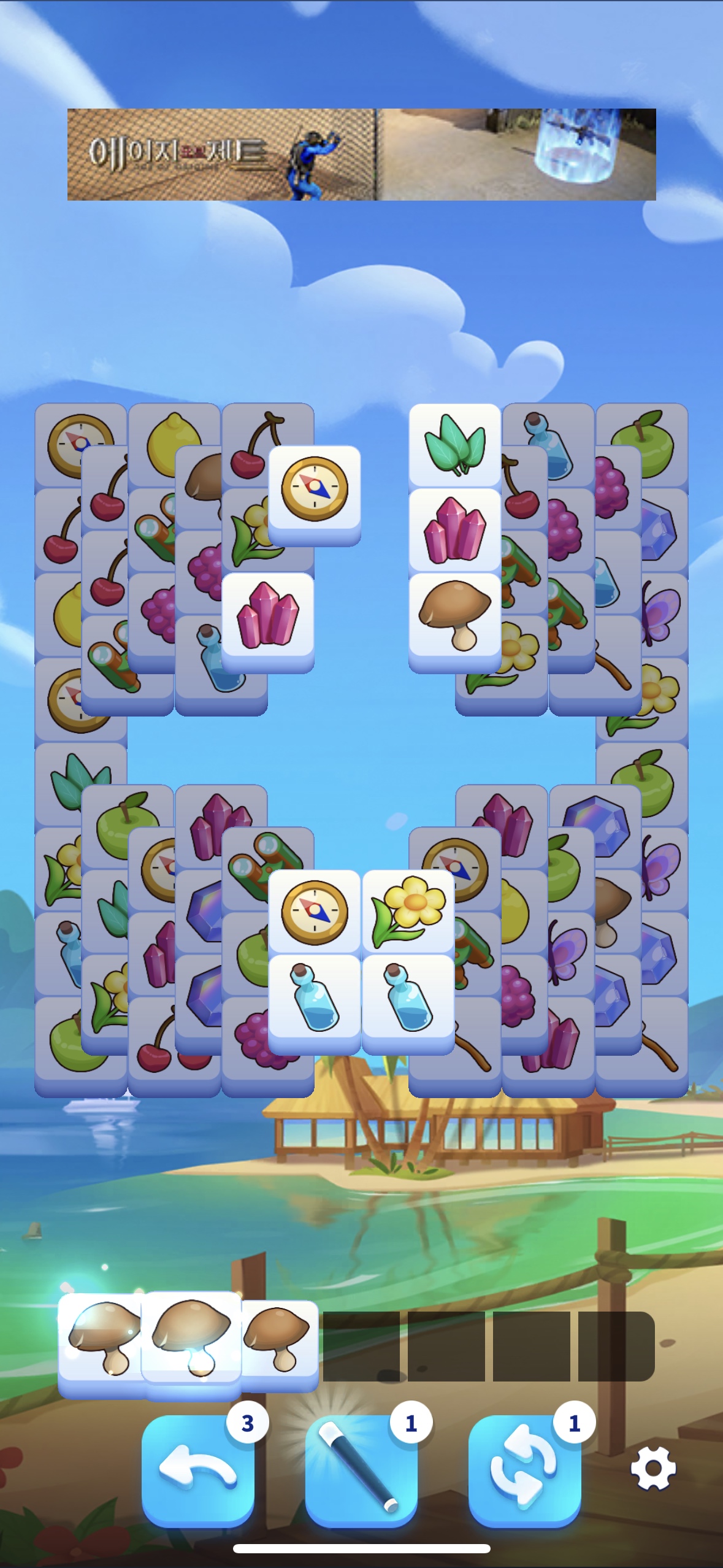Choose the bottle tile under the yellow flower
723x1568 pixels.
[x=408, y=997]
